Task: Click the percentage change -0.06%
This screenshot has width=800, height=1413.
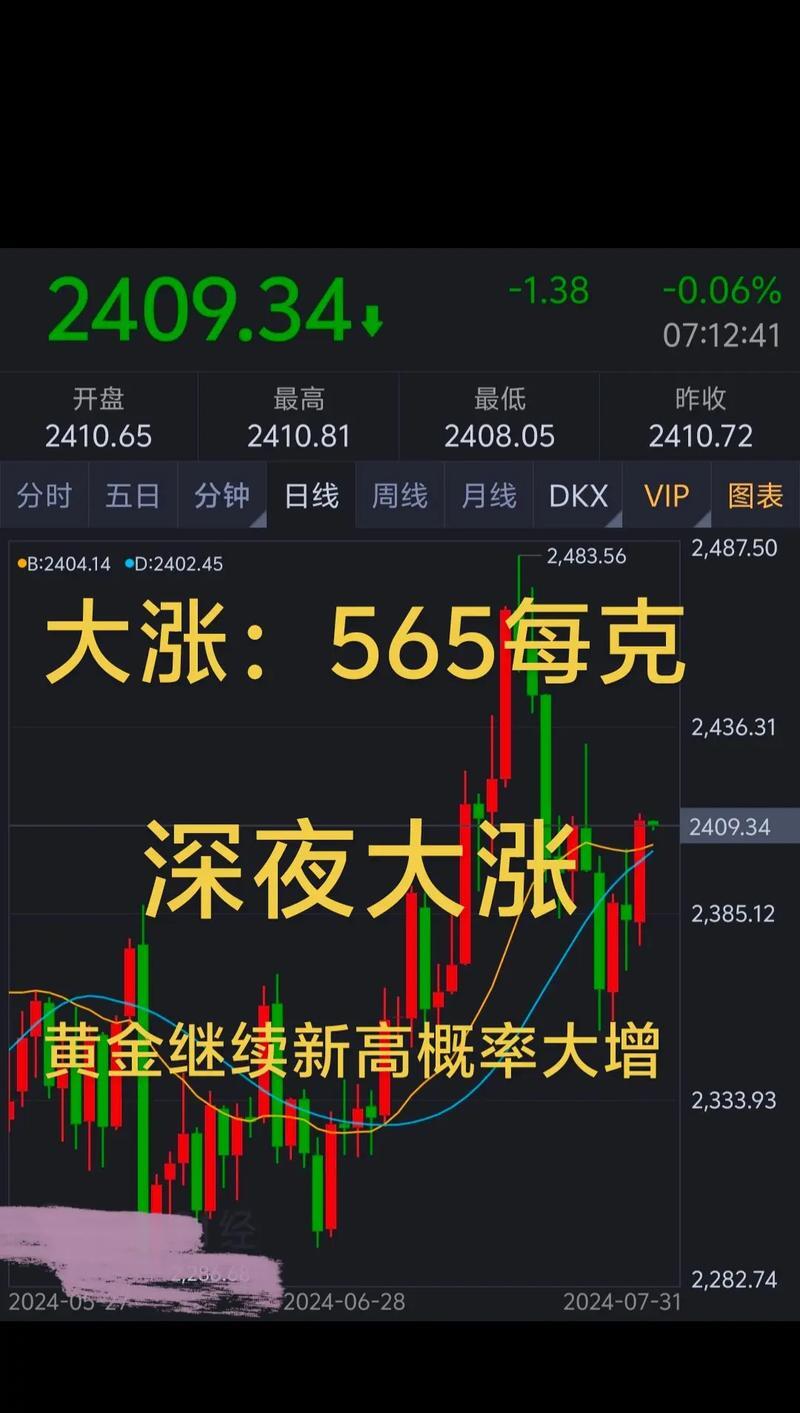Action: 723,289
